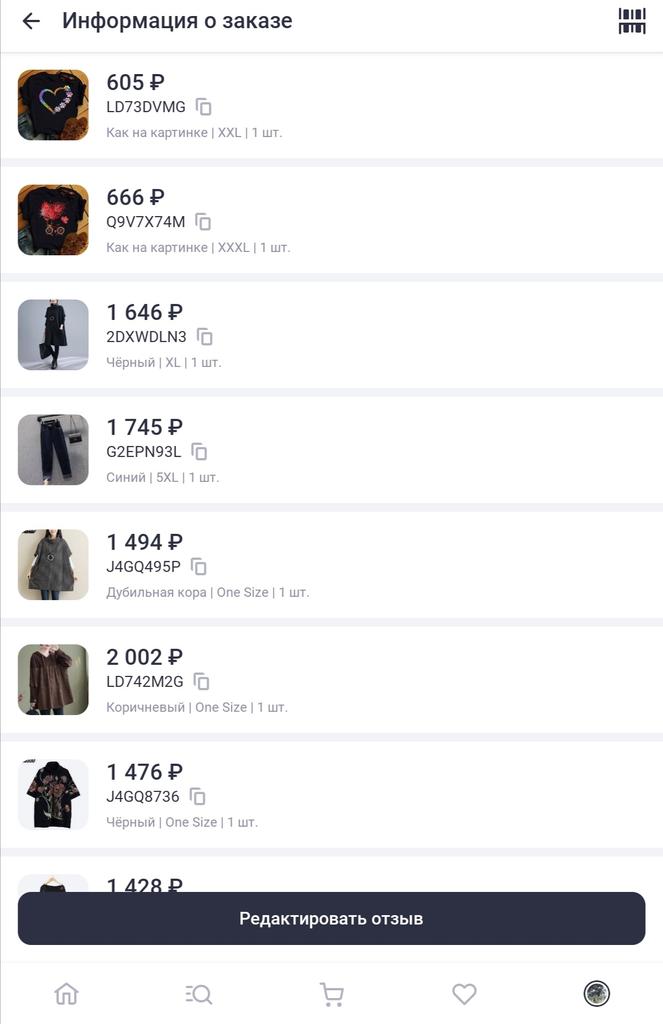Switch to the catalog search tab
This screenshot has height=1024, width=663.
click(x=199, y=994)
